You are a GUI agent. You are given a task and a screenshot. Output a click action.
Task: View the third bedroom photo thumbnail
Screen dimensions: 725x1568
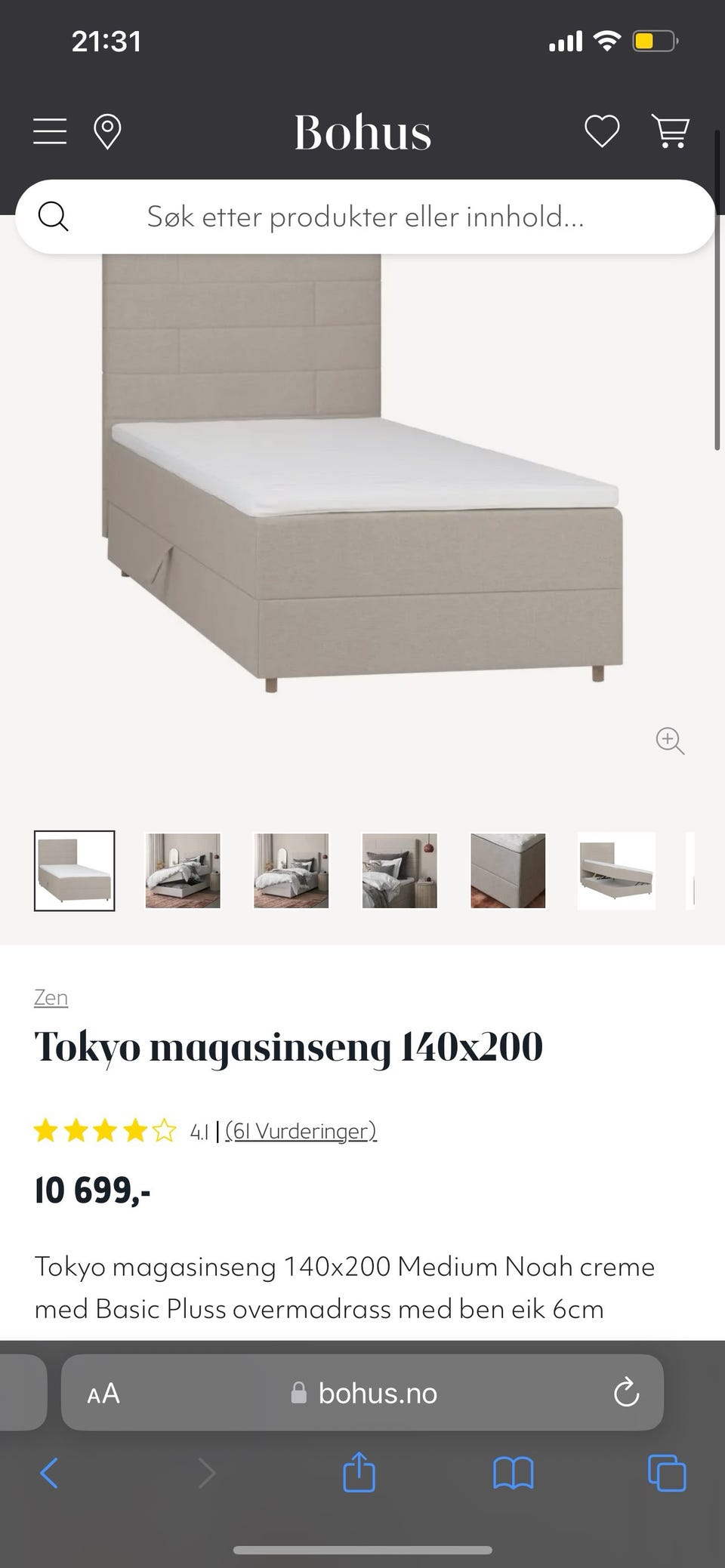pyautogui.click(x=292, y=870)
